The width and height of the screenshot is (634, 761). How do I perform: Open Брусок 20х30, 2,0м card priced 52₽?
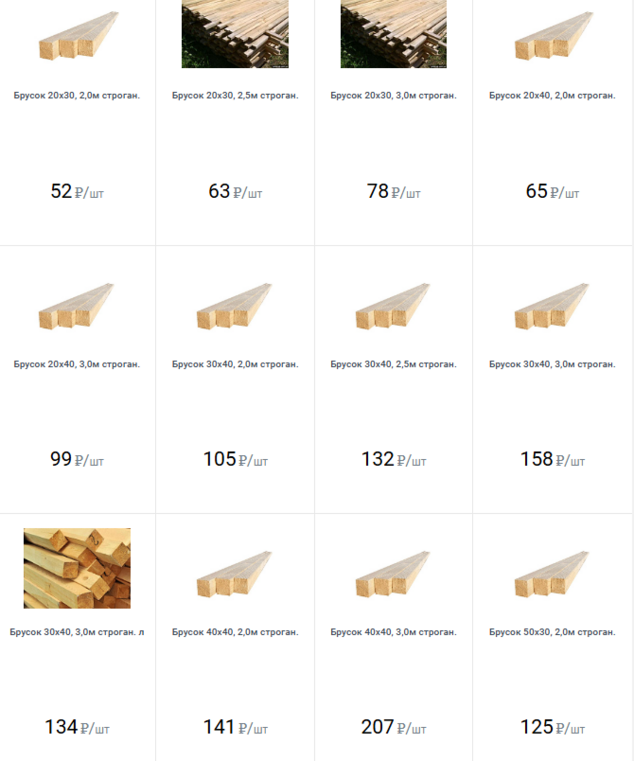(x=77, y=96)
